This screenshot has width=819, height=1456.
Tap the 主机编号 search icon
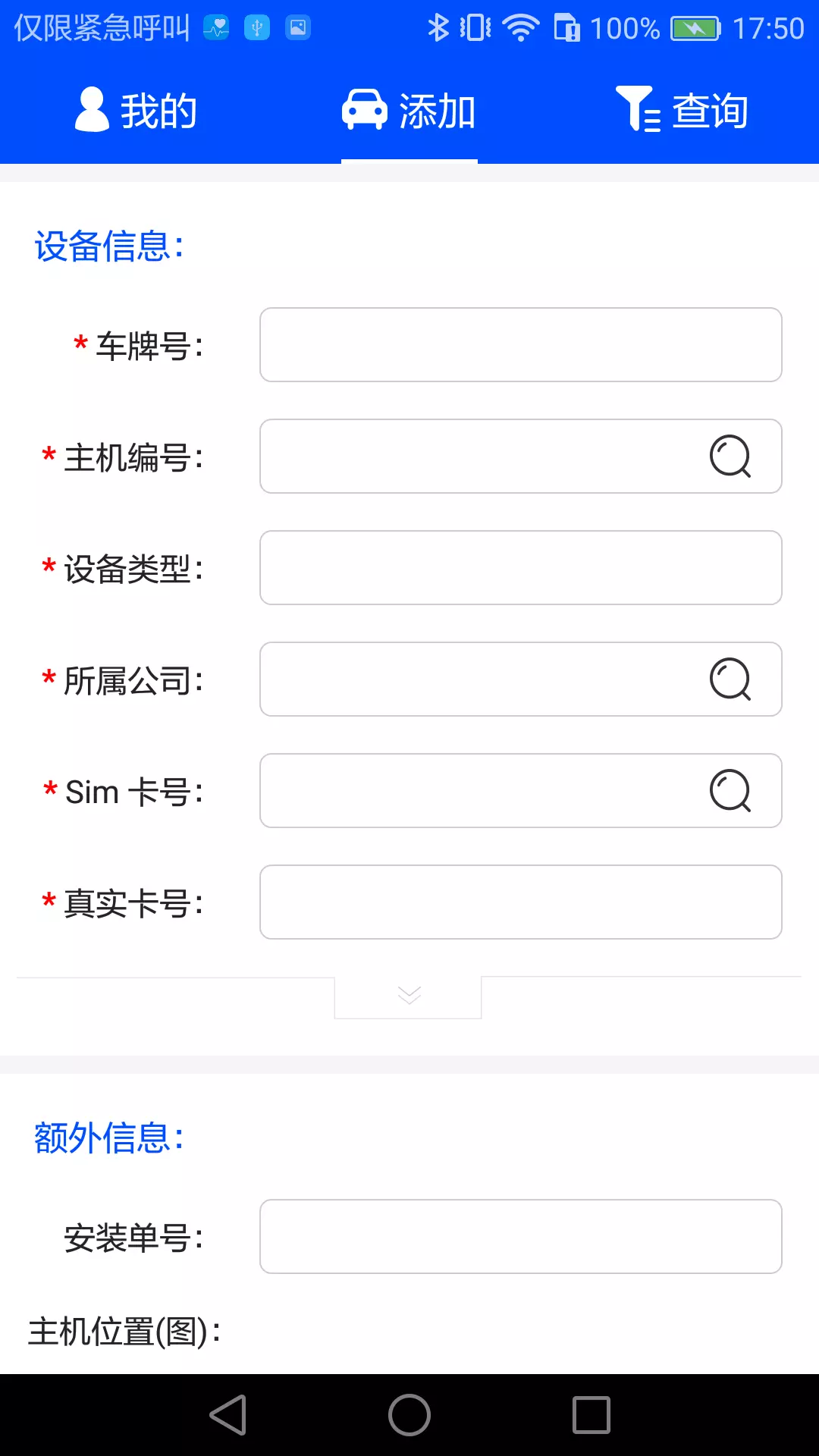[x=730, y=457]
